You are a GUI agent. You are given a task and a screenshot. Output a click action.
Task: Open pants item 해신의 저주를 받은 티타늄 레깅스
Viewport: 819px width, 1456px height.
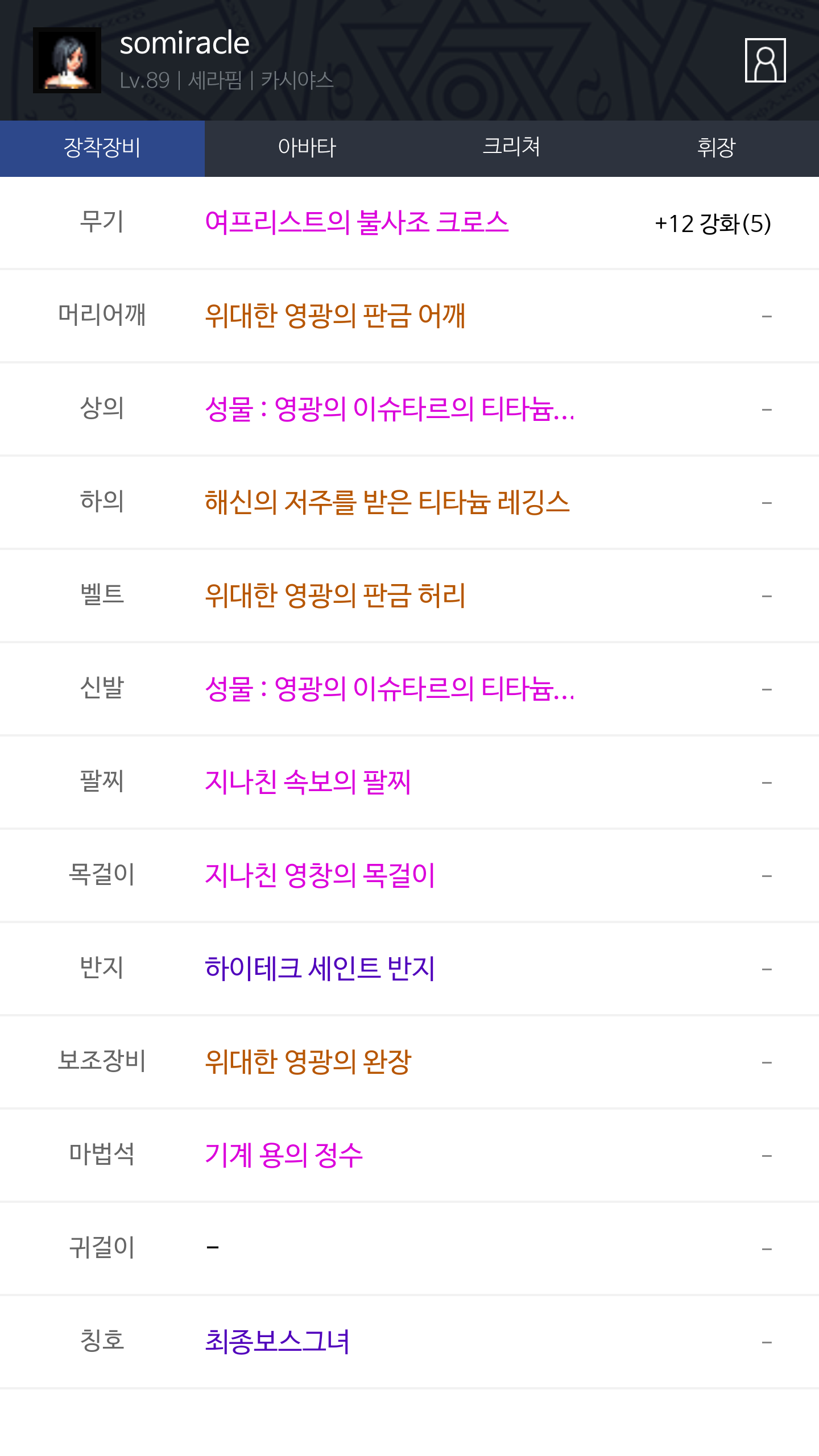387,502
